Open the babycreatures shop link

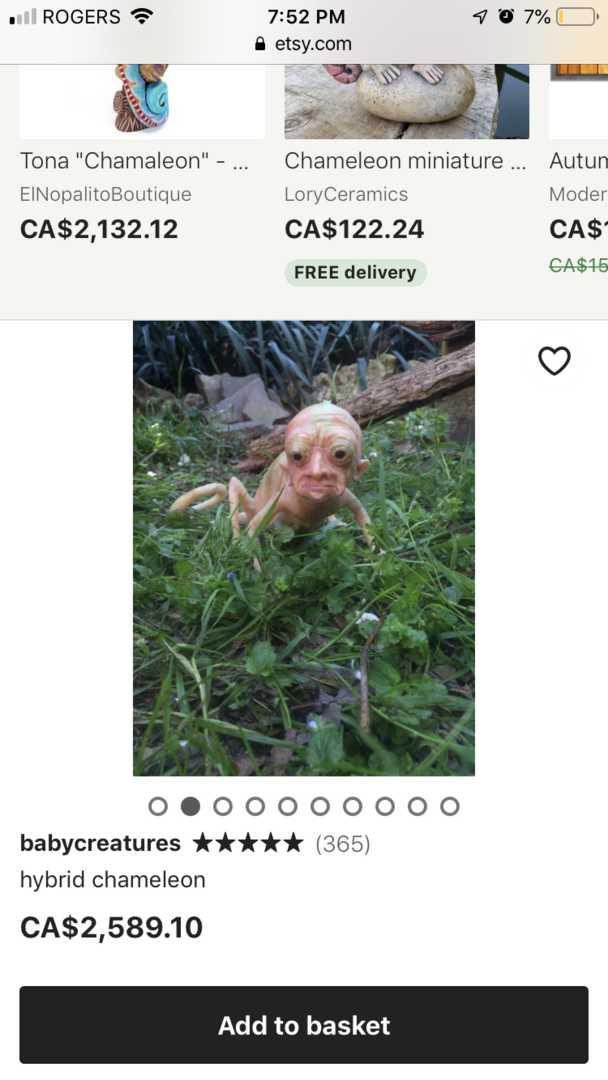(100, 843)
